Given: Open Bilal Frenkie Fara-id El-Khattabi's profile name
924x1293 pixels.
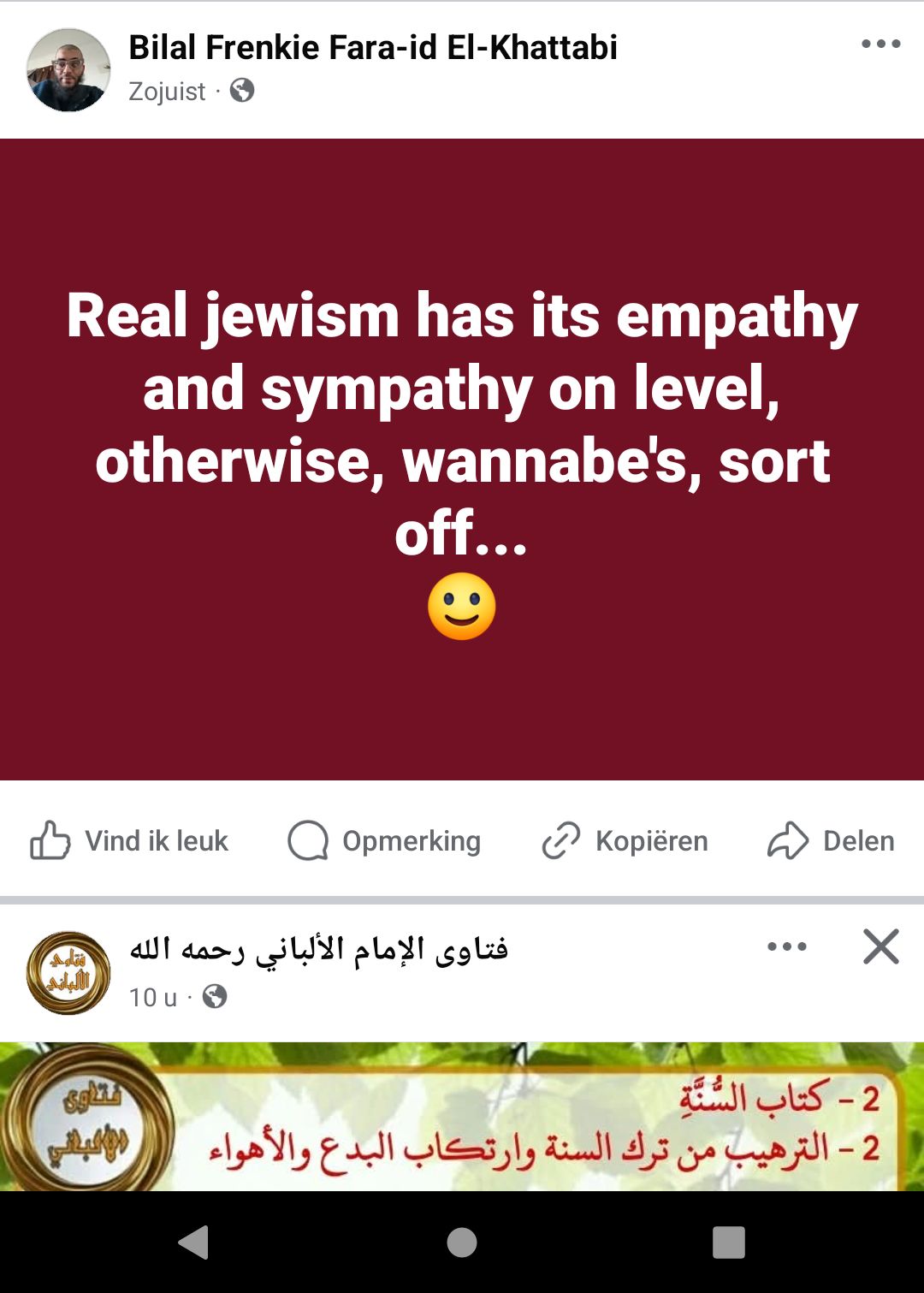Looking at the screenshot, I should click(372, 48).
